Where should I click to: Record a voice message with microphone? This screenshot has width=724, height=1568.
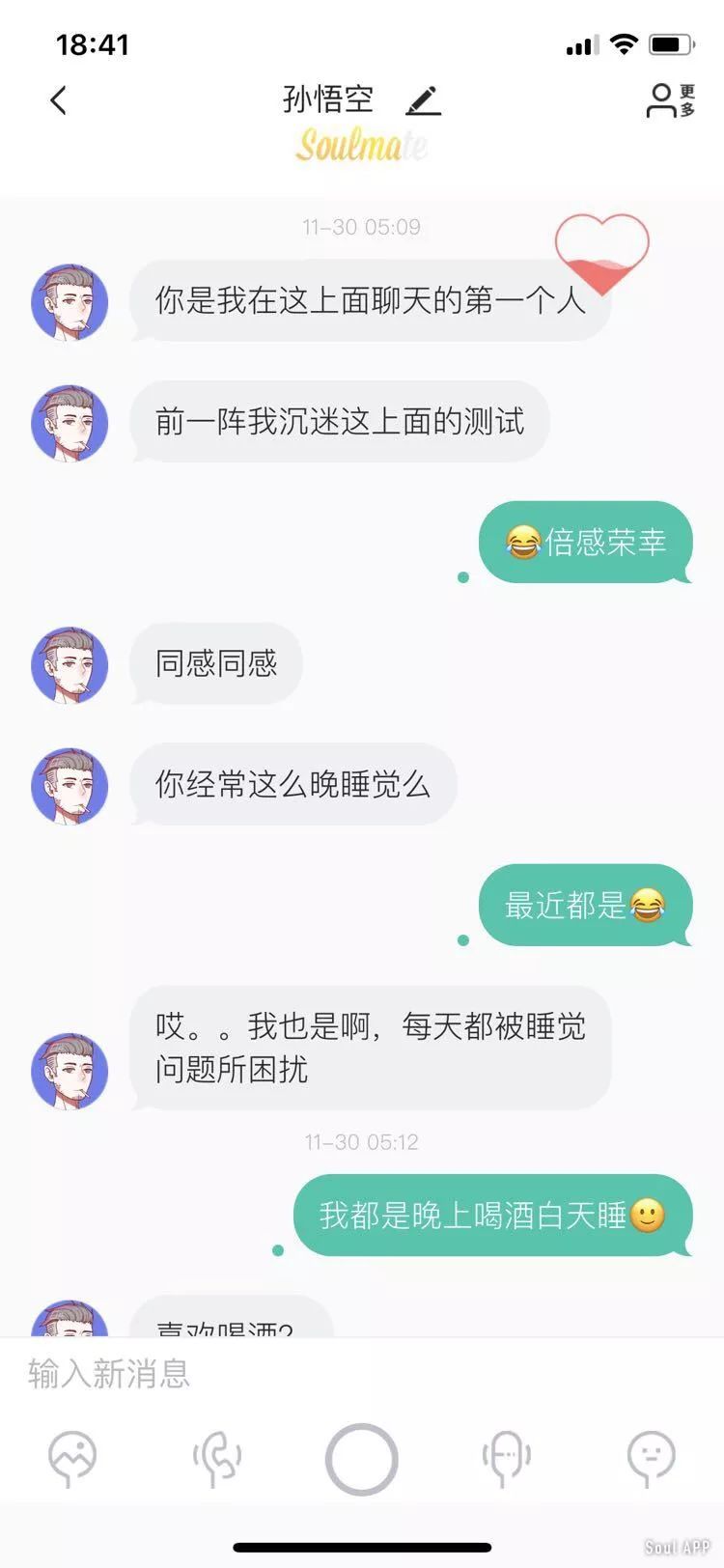506,1458
